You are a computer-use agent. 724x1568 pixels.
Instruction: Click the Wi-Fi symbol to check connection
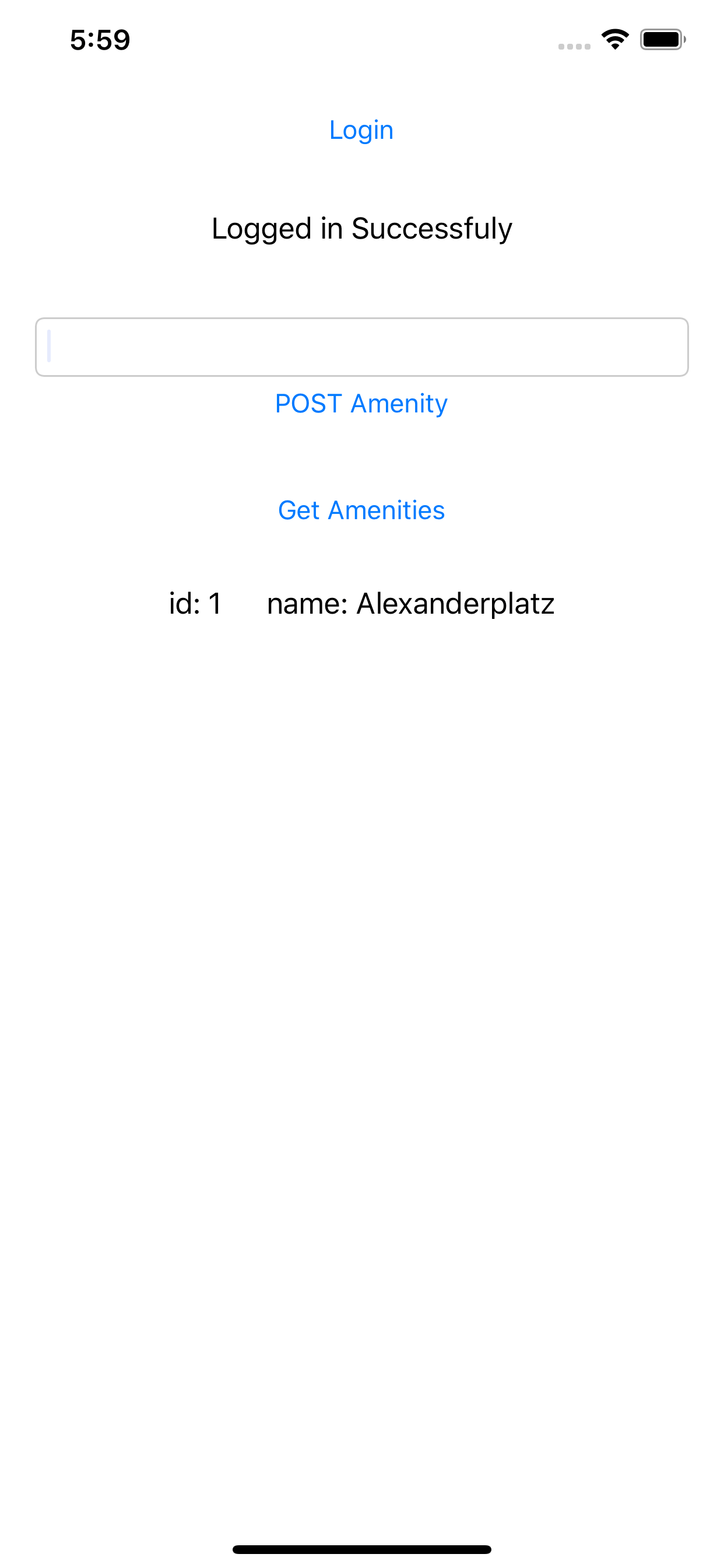[615, 38]
